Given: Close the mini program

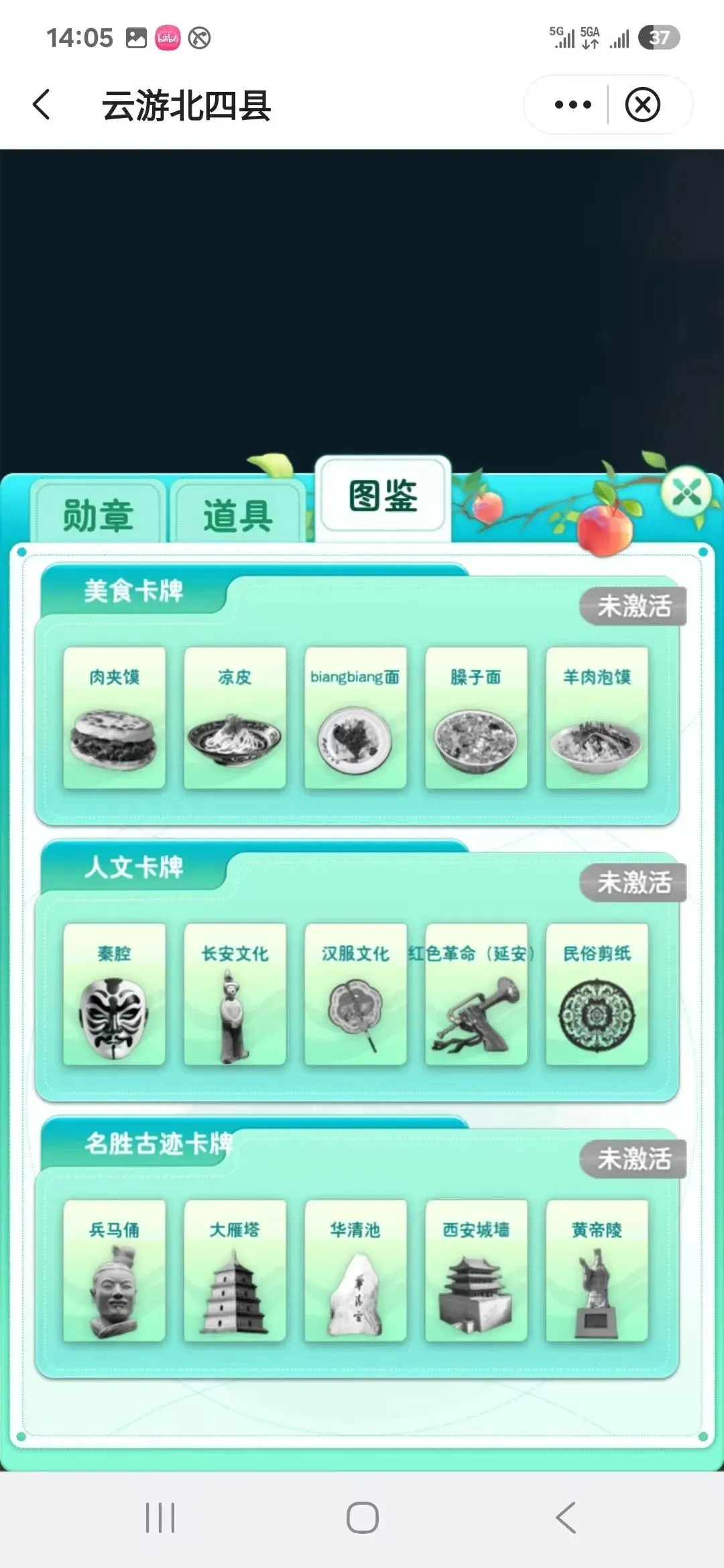Looking at the screenshot, I should (642, 105).
